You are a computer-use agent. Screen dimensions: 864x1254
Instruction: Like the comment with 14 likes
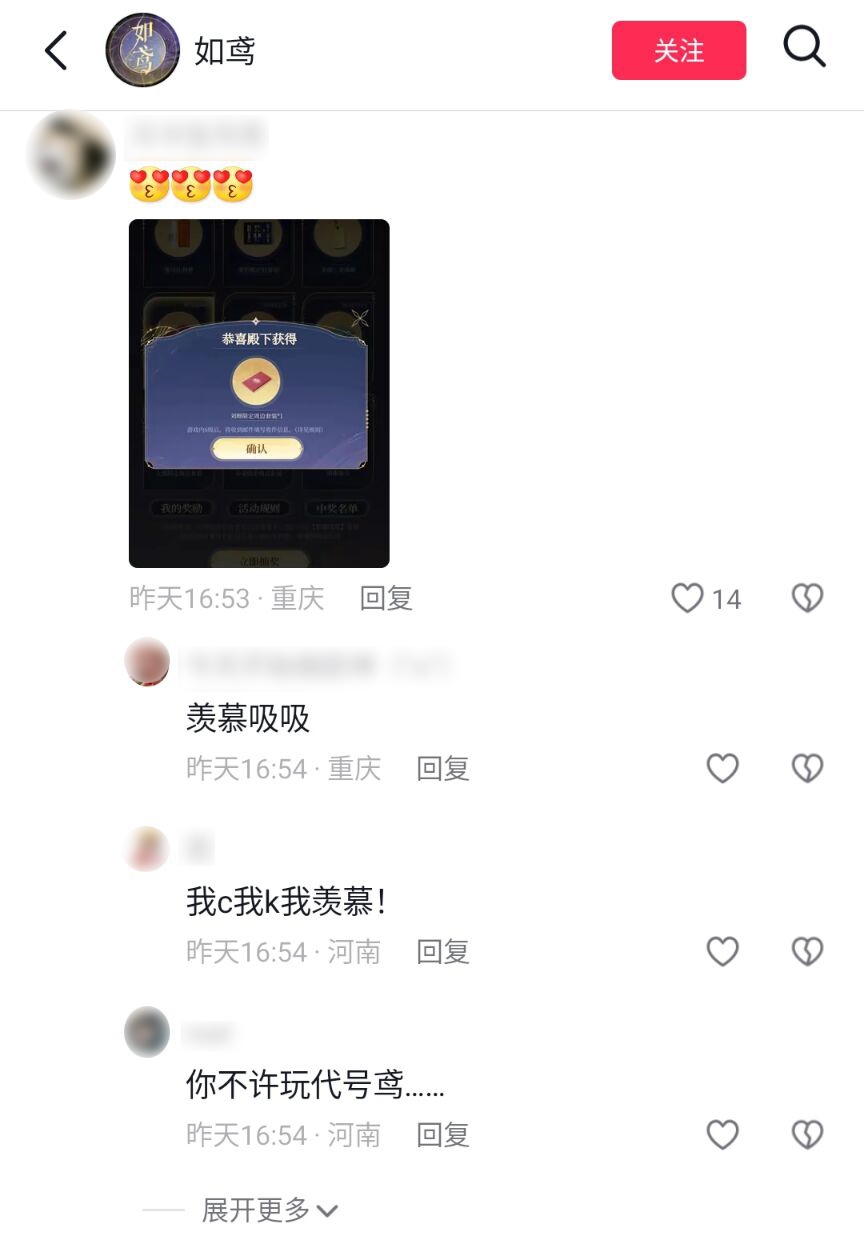pyautogui.click(x=687, y=598)
